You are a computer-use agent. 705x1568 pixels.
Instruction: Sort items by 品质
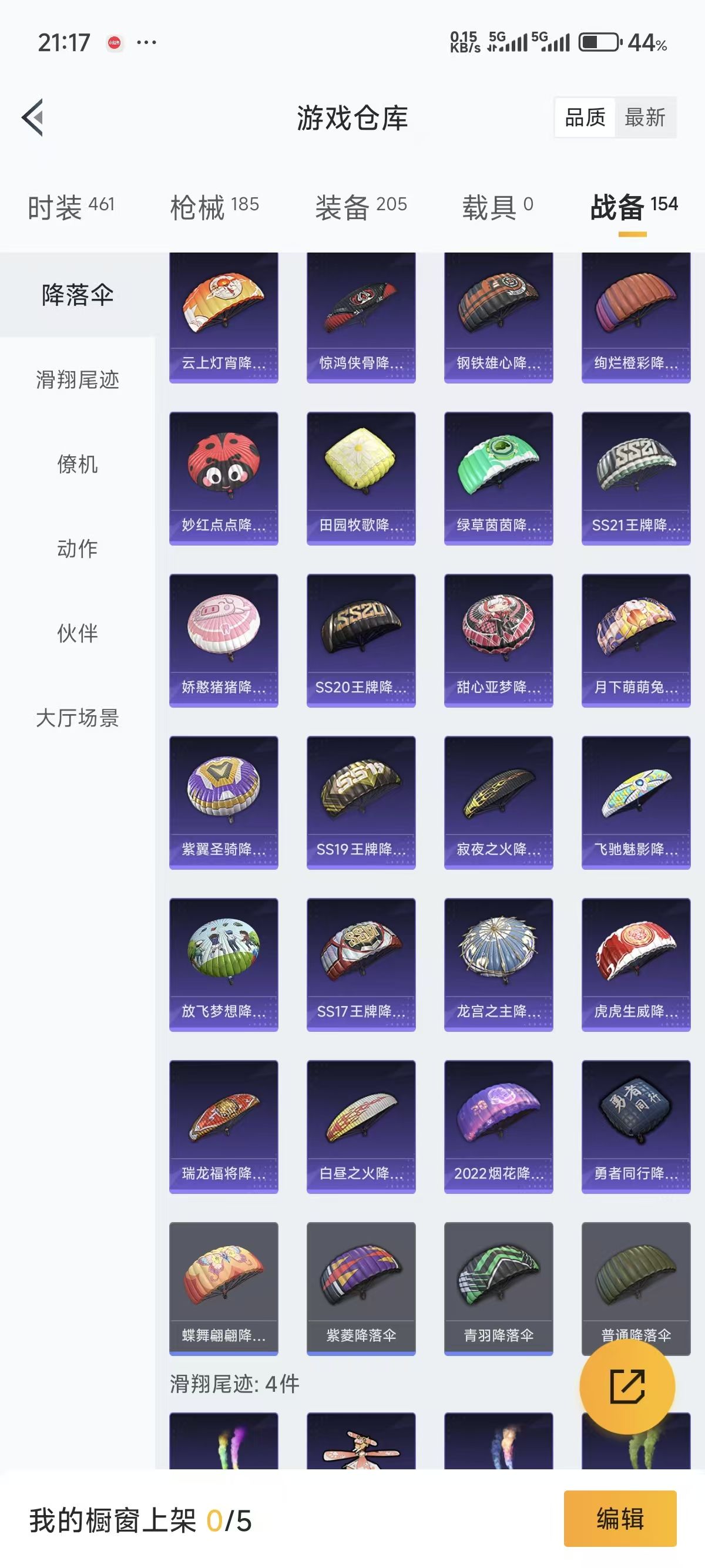tap(585, 117)
